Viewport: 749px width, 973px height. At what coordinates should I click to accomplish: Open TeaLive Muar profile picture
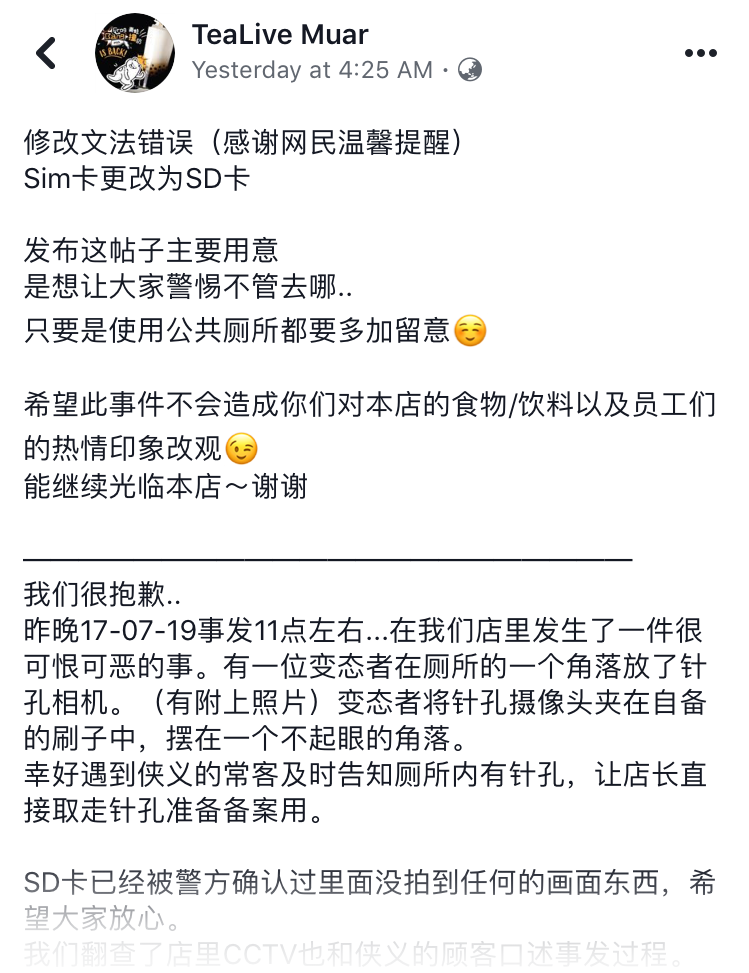tap(134, 53)
